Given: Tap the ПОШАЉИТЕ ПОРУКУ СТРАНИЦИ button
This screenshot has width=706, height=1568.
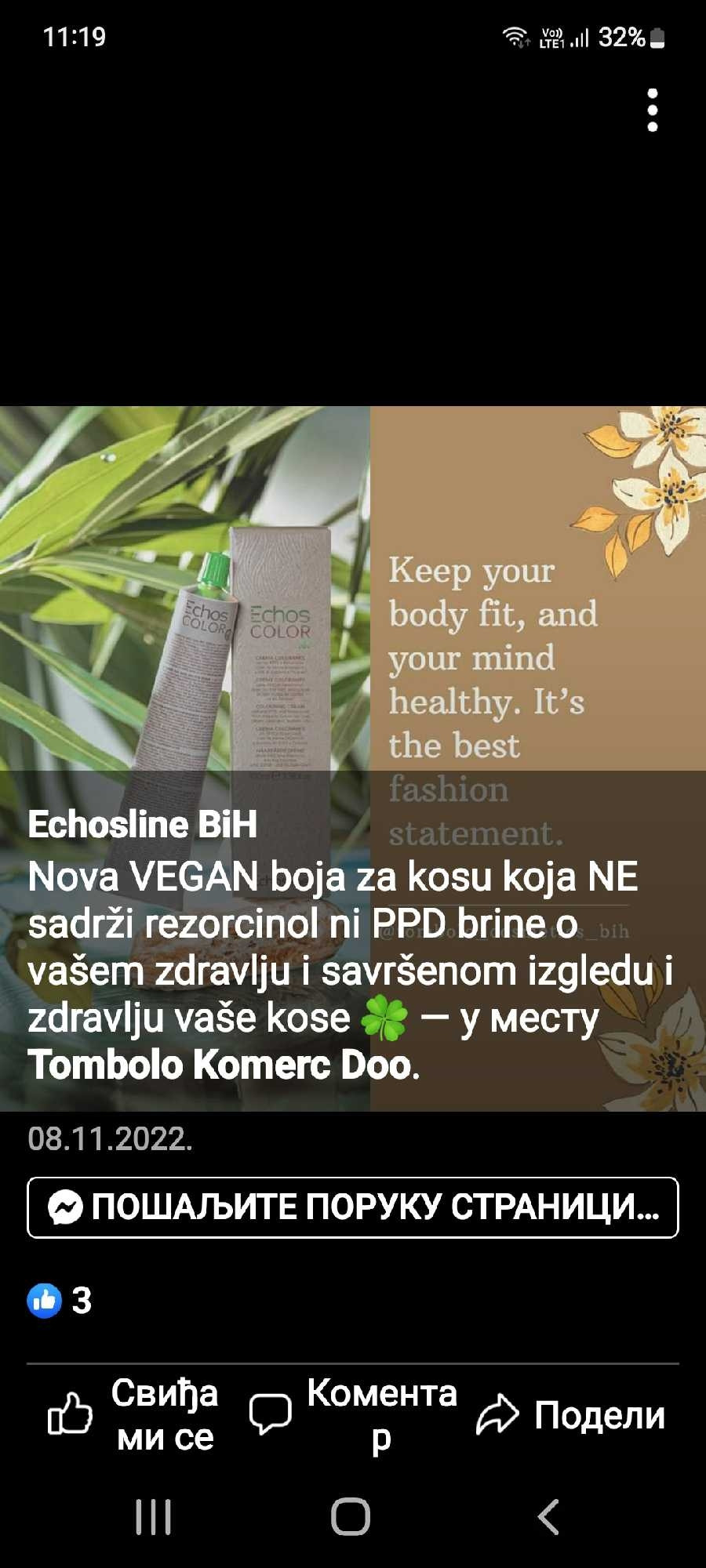Looking at the screenshot, I should [353, 1207].
